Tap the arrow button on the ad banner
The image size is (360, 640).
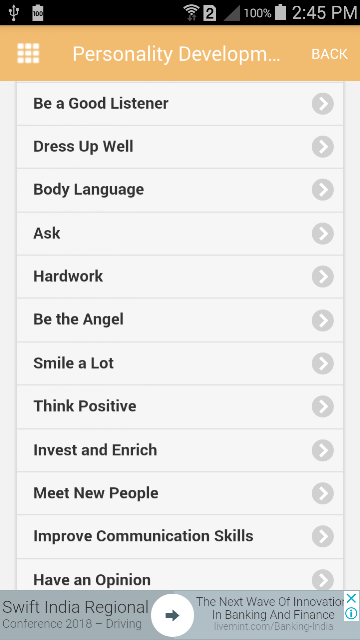click(173, 615)
